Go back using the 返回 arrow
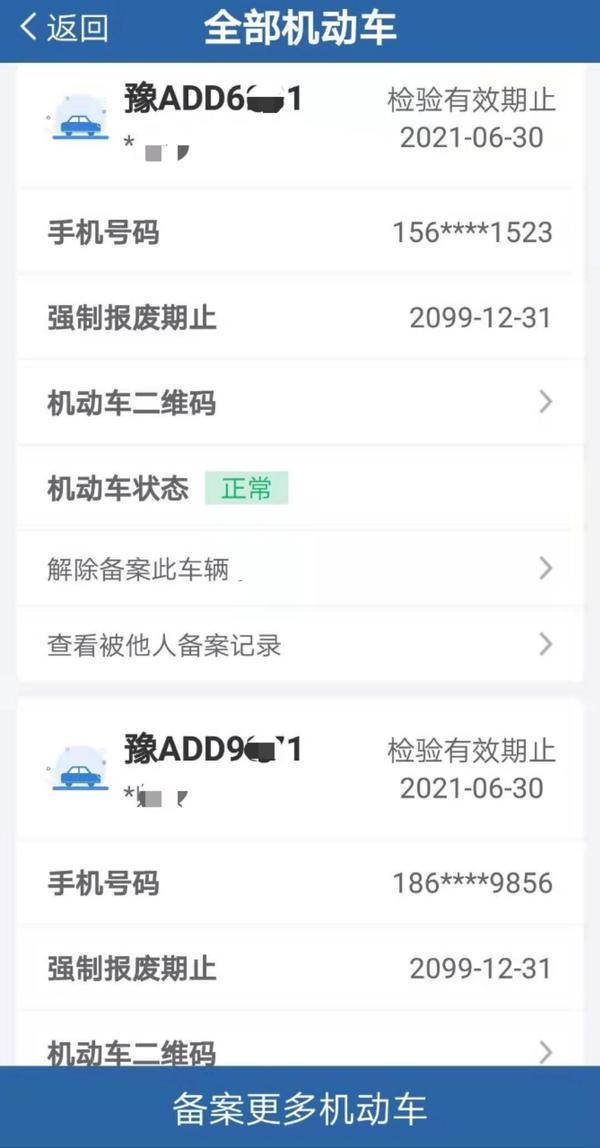The image size is (600, 1148). point(62,28)
